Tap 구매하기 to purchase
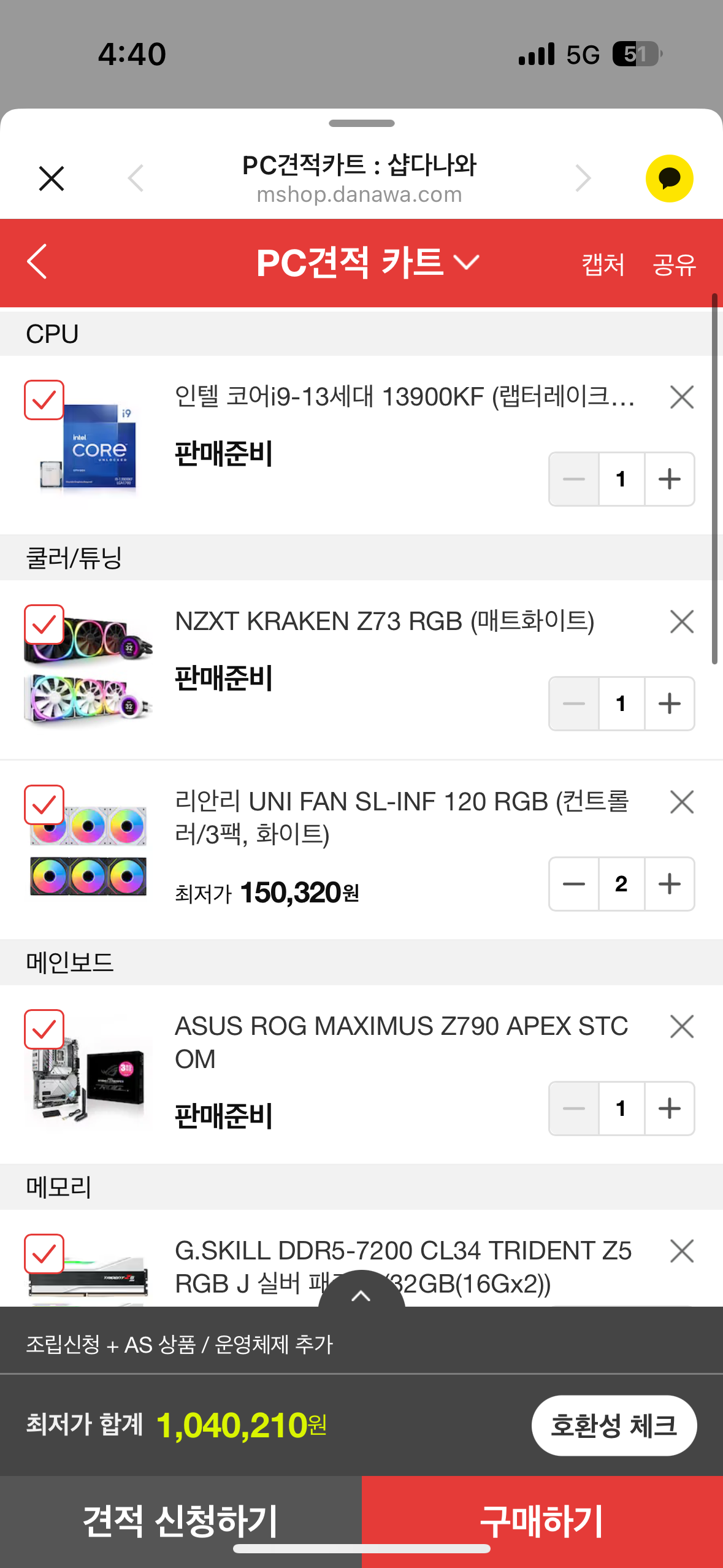Viewport: 723px width, 1568px height. pyautogui.click(x=542, y=1520)
